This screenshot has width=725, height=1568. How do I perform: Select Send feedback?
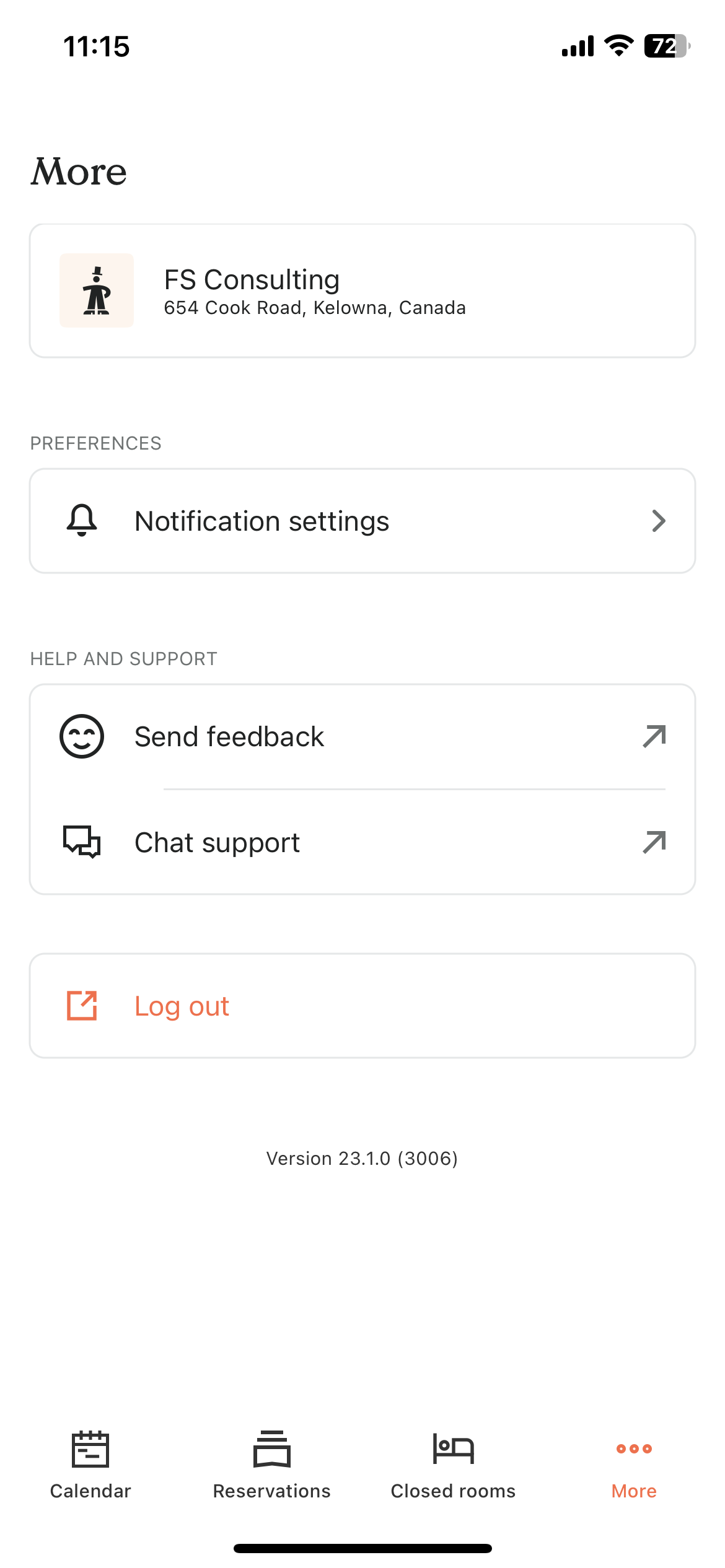pos(362,736)
